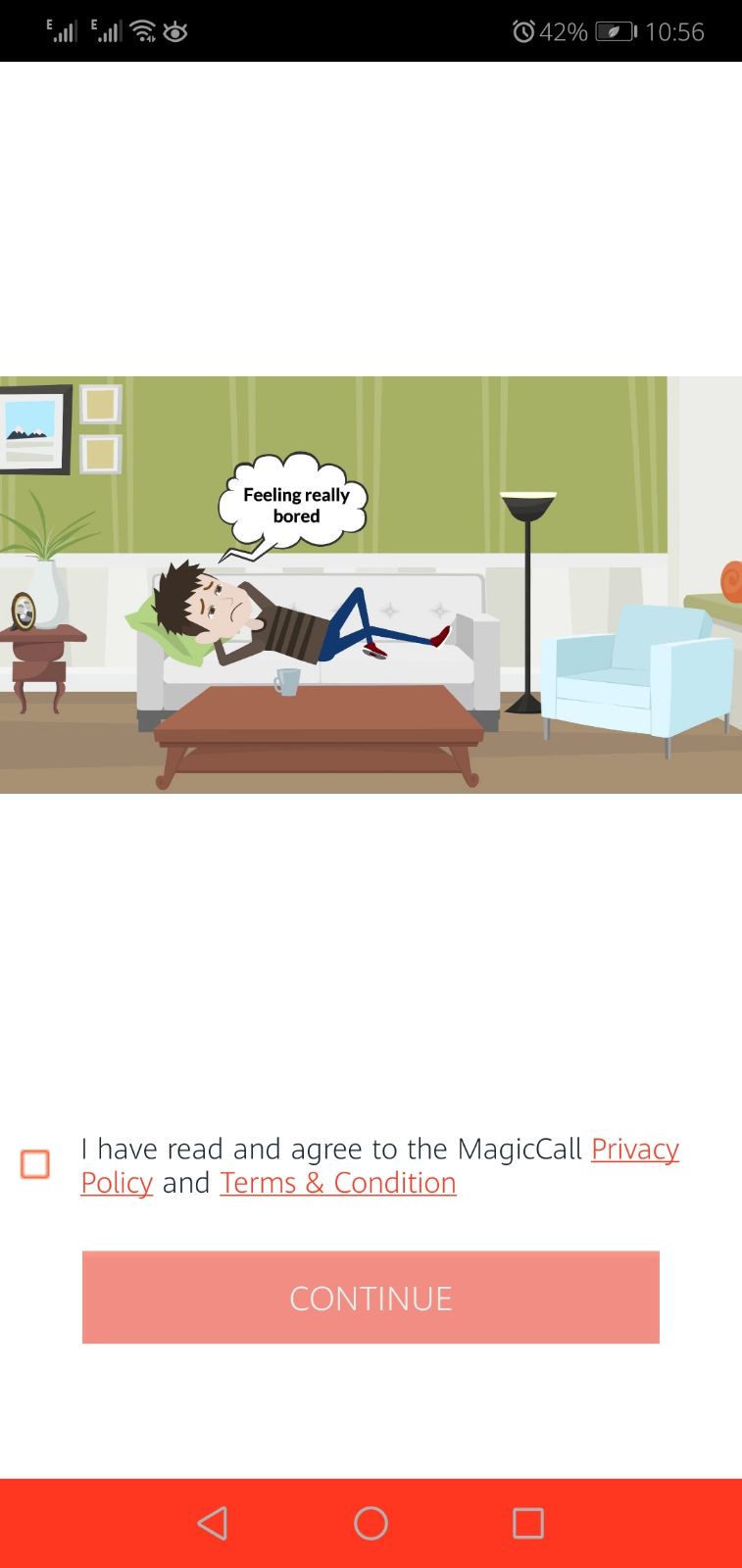This screenshot has height=1568, width=742.
Task: Tap the CONTINUE button
Action: click(371, 1298)
